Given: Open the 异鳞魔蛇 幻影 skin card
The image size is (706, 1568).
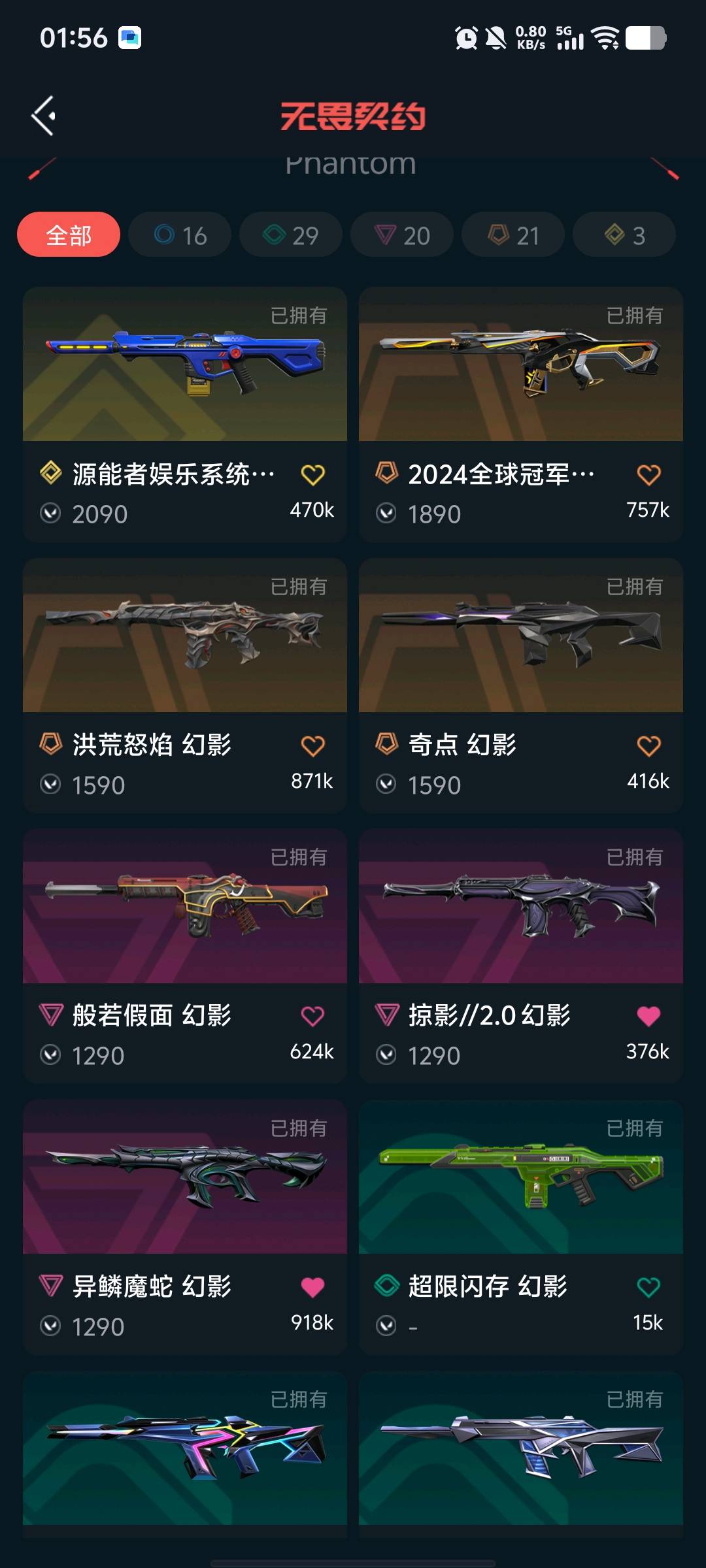Looking at the screenshot, I should 185,1227.
